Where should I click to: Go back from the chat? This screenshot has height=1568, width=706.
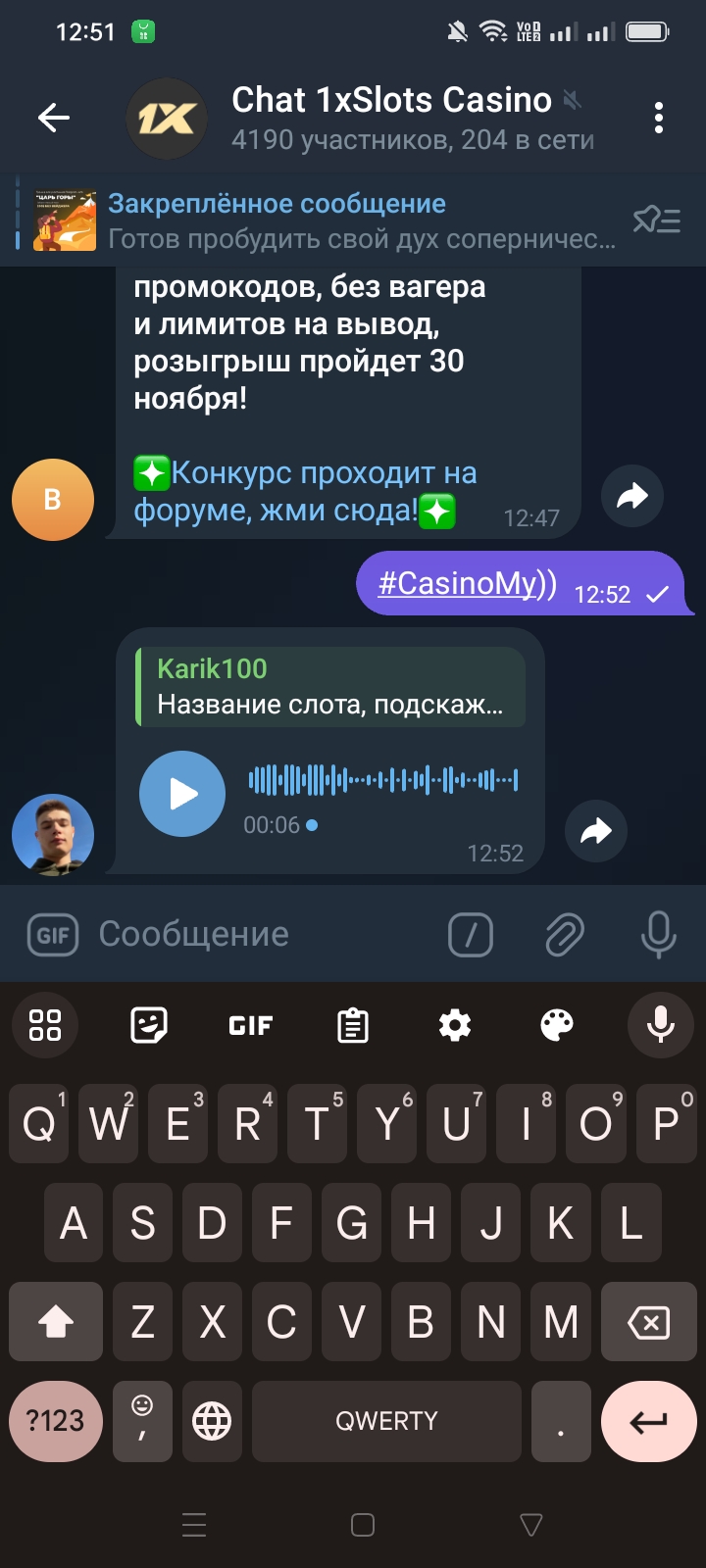(54, 119)
